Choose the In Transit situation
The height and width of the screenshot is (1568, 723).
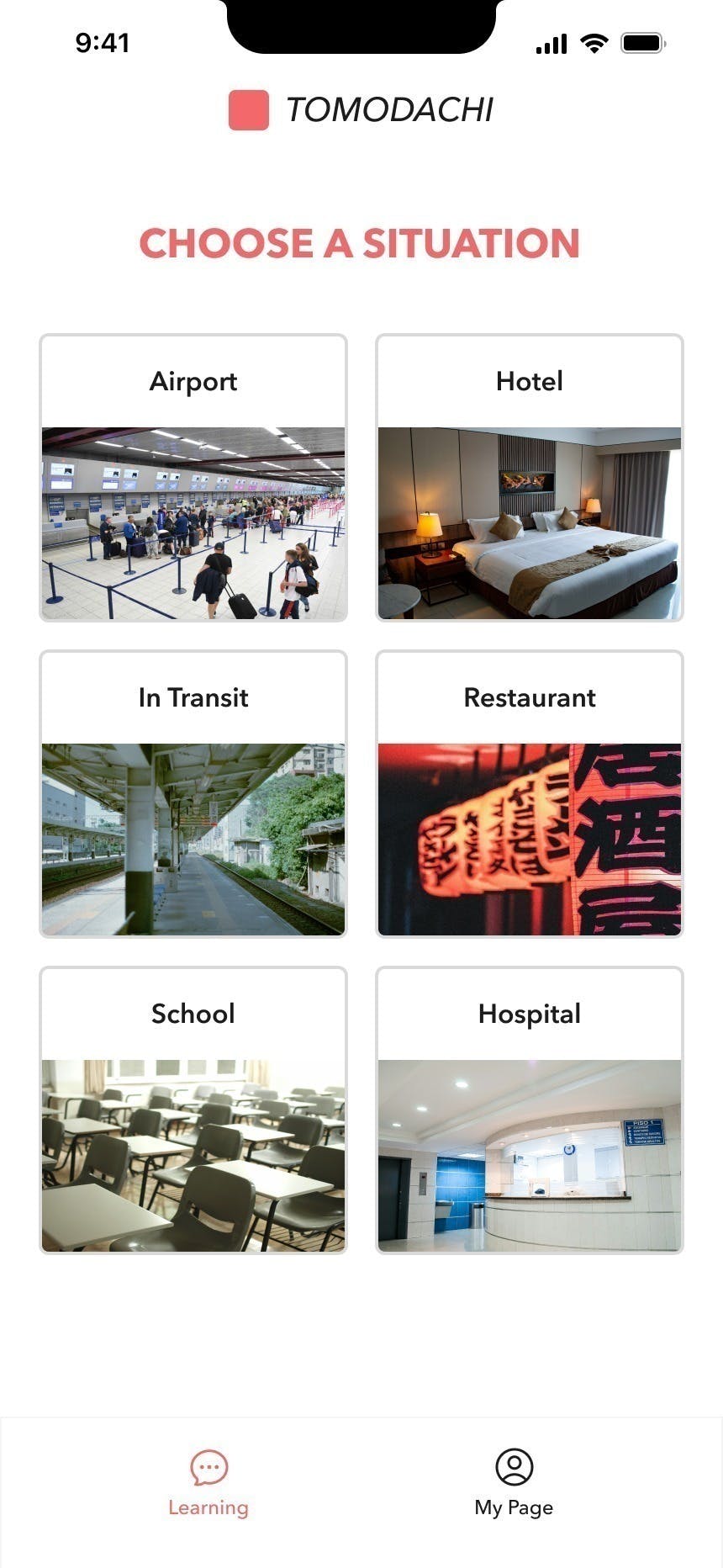pos(193,794)
